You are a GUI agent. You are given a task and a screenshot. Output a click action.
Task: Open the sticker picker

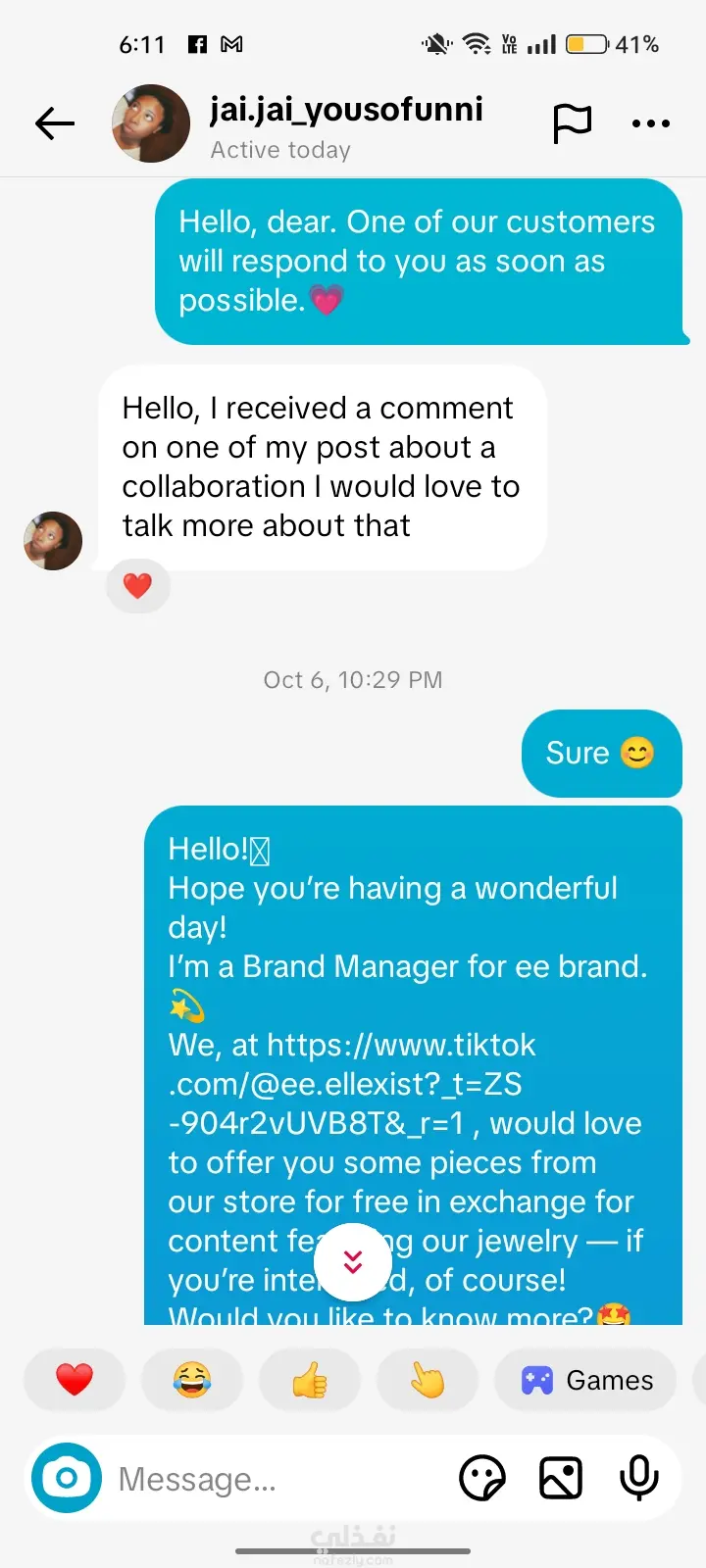482,1478
